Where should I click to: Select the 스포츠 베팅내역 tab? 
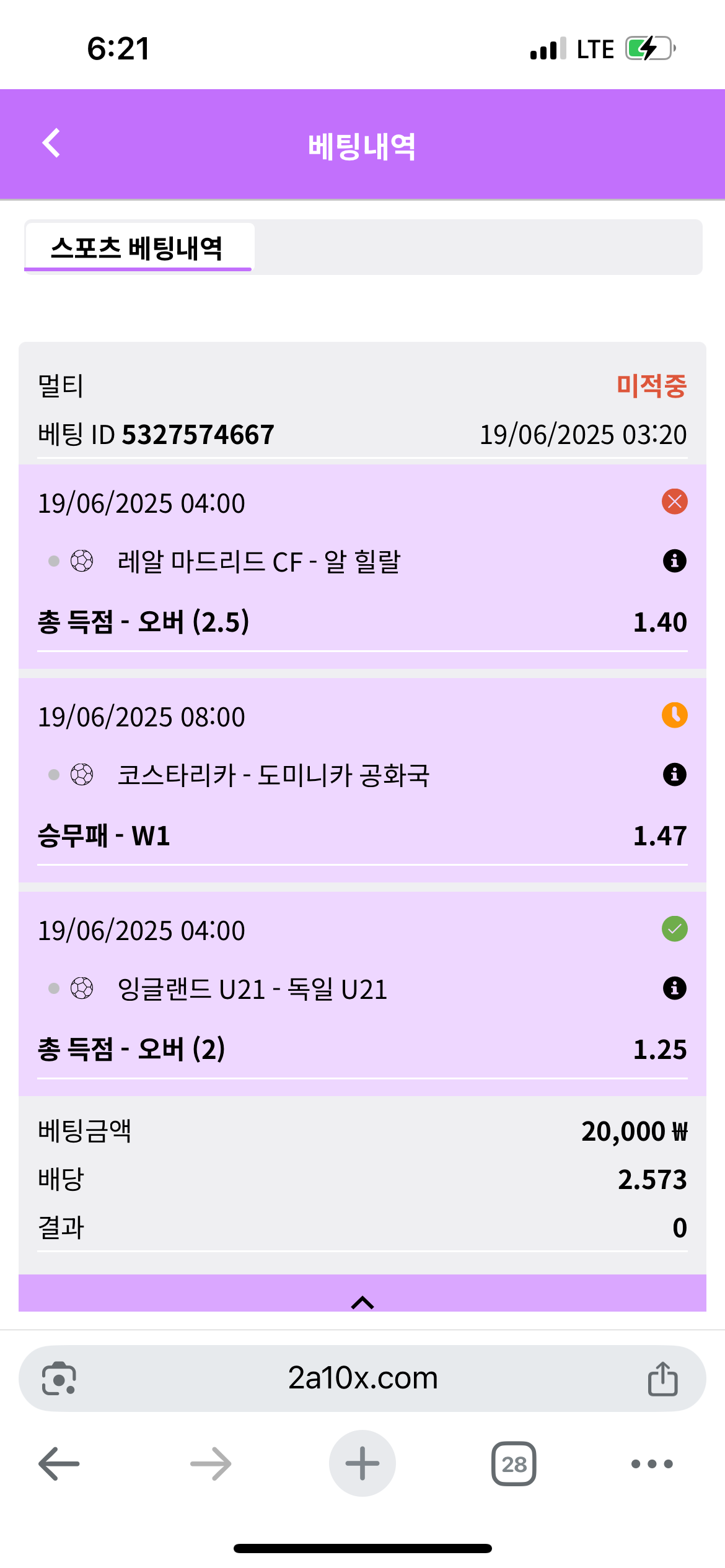(x=138, y=248)
